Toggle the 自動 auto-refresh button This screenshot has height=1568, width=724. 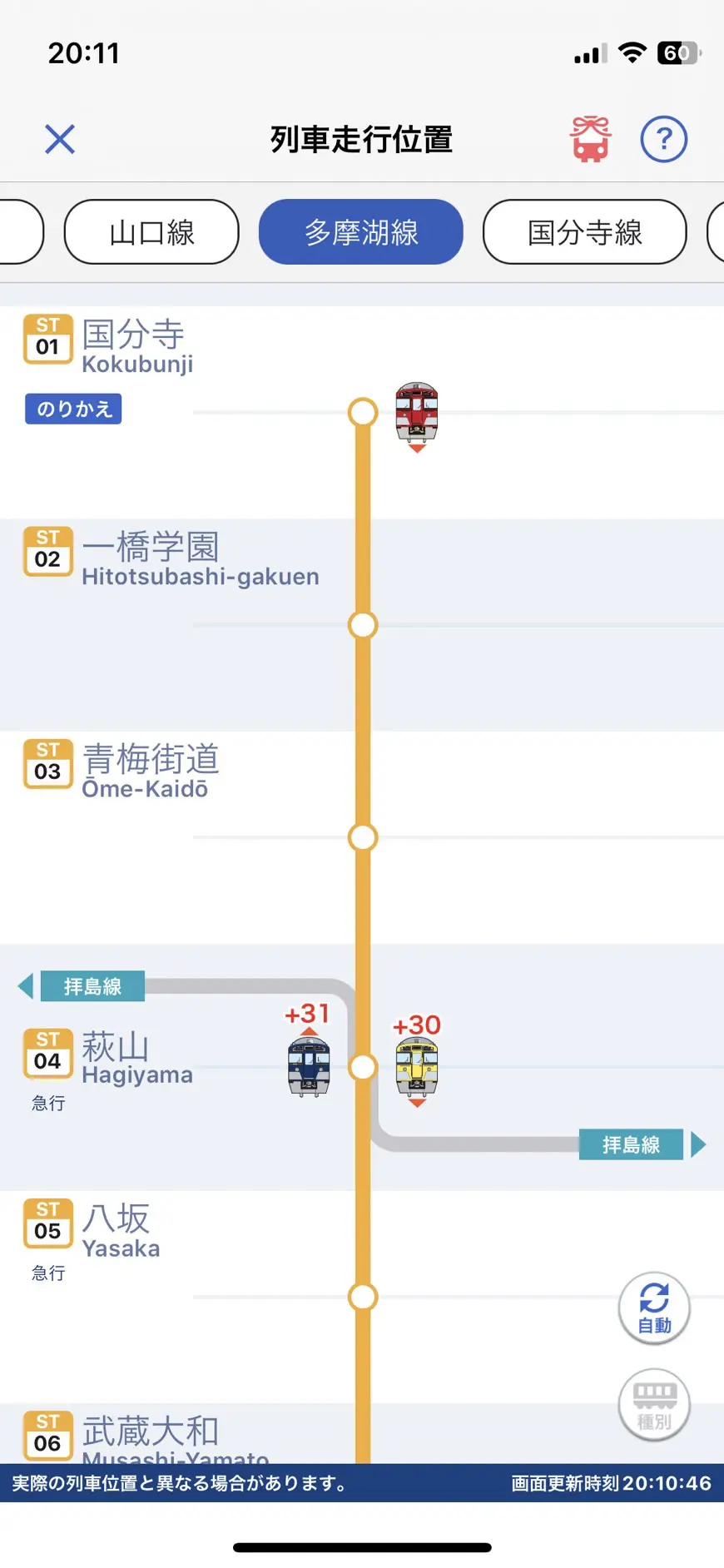pyautogui.click(x=654, y=1307)
